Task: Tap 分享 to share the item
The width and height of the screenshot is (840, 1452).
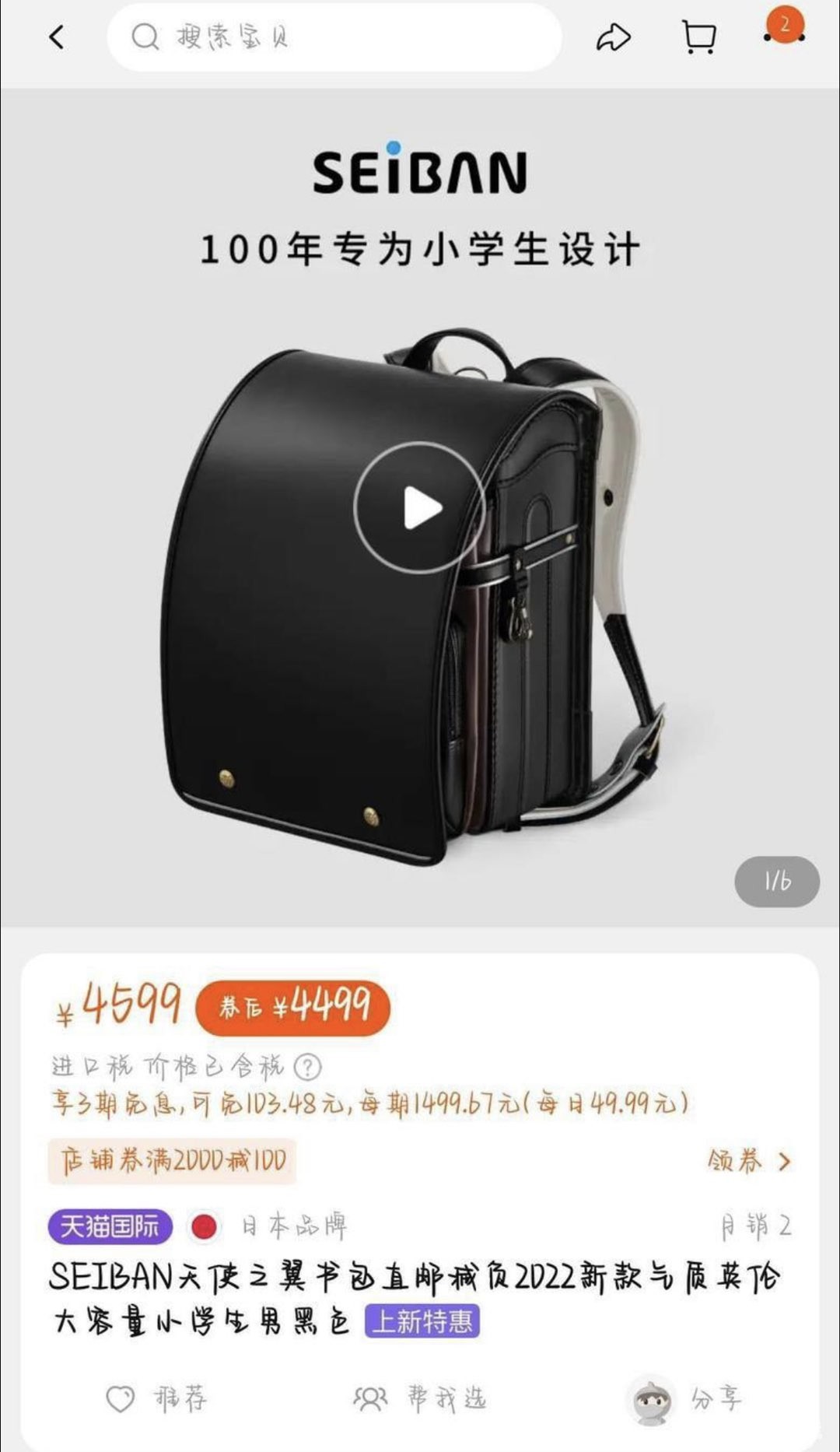Action: [686, 1398]
